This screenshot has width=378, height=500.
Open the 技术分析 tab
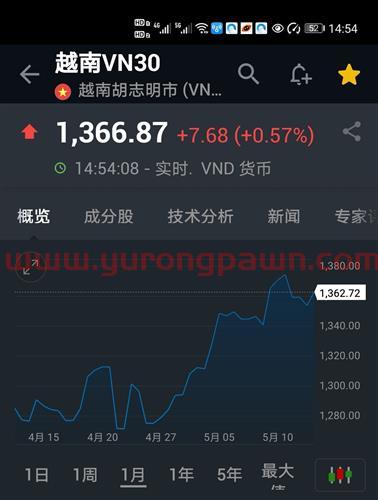pyautogui.click(x=200, y=216)
